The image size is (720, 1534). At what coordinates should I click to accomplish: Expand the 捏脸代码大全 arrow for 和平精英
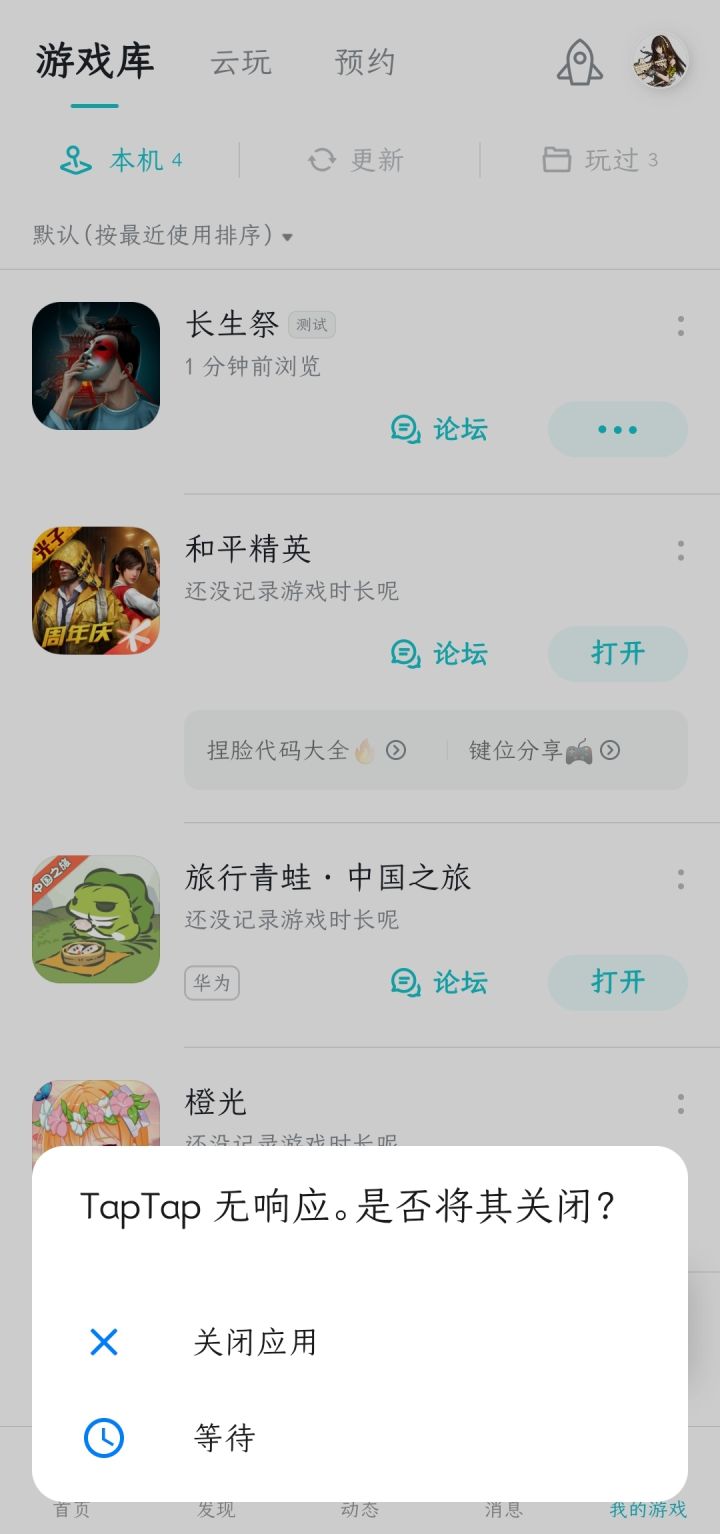pyautogui.click(x=394, y=751)
